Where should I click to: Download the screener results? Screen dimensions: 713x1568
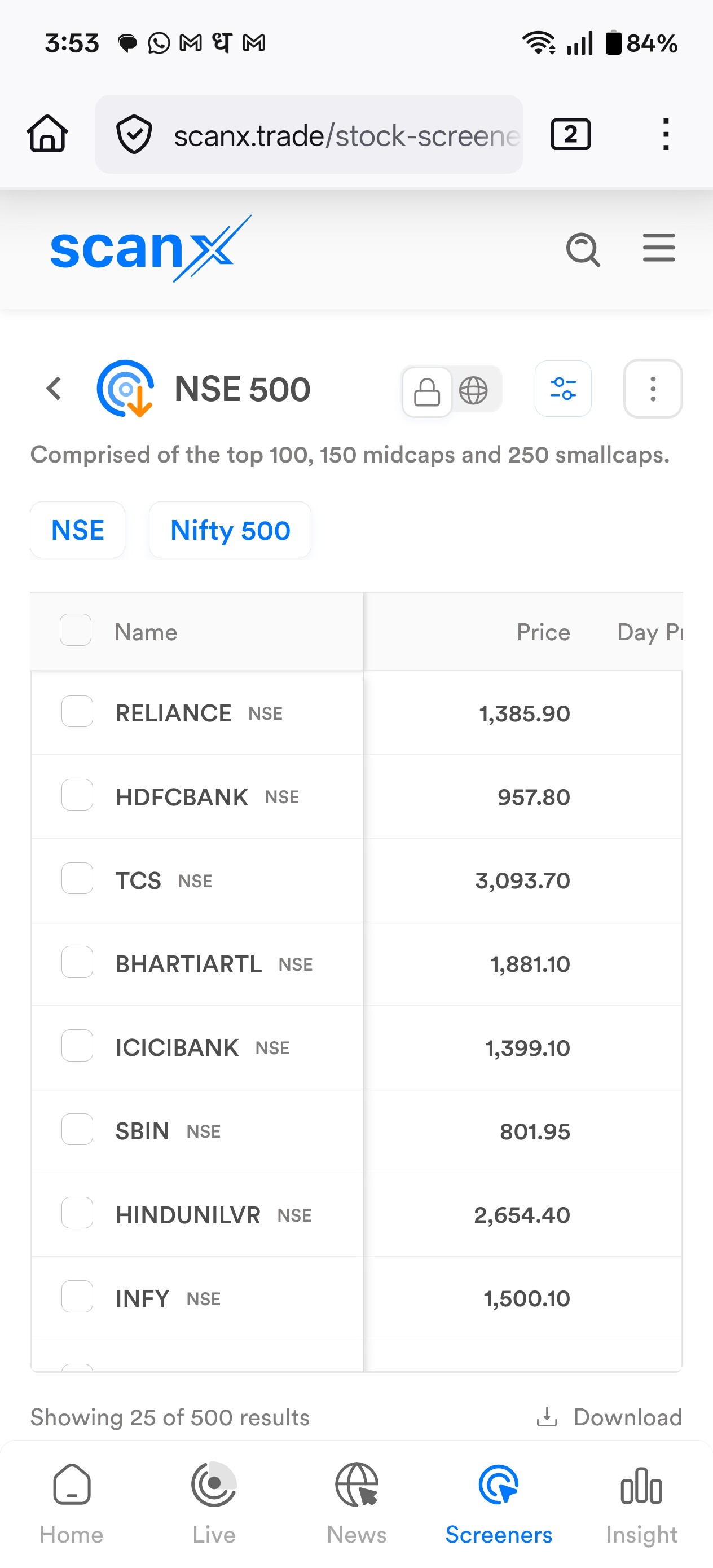point(609,1417)
